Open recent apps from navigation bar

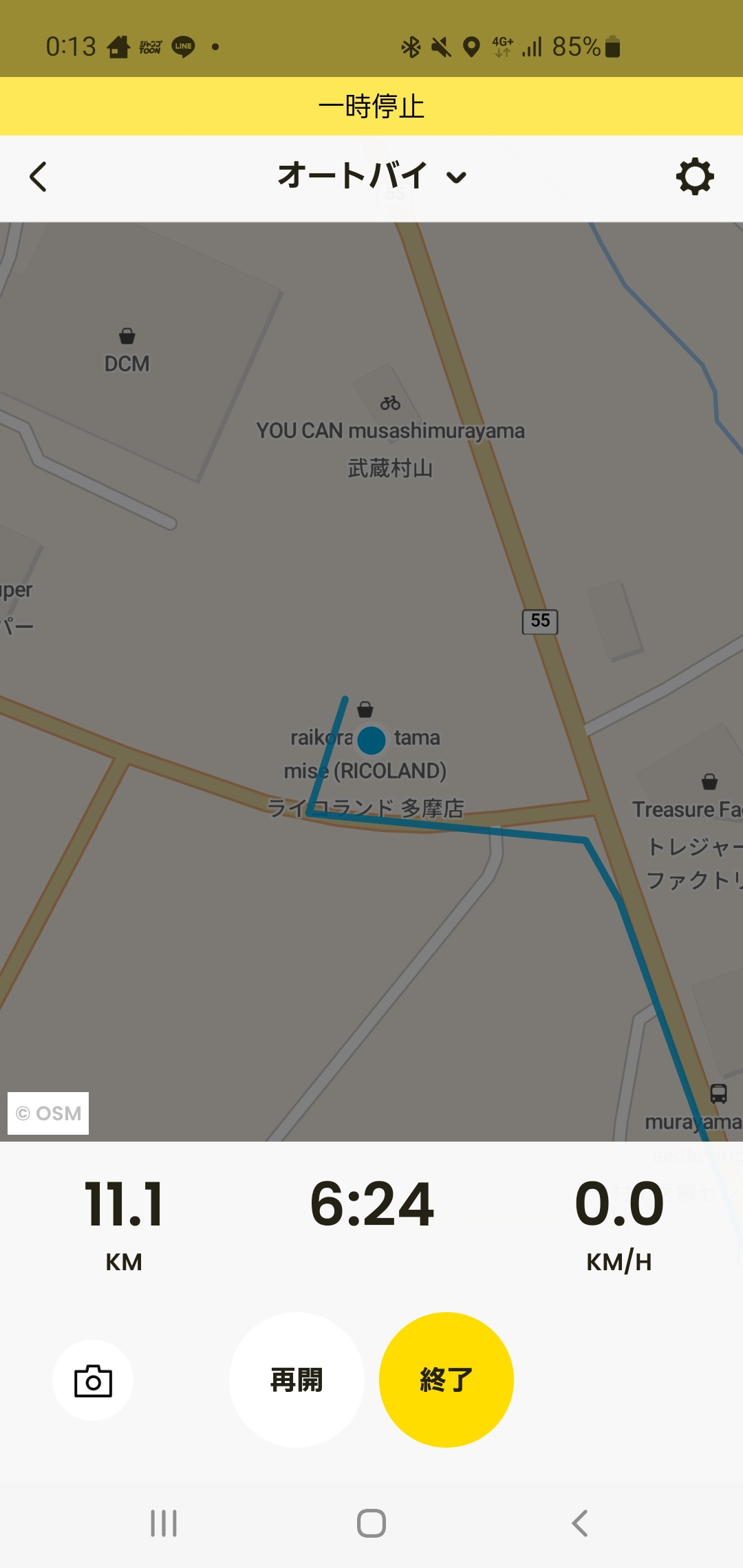click(164, 1523)
